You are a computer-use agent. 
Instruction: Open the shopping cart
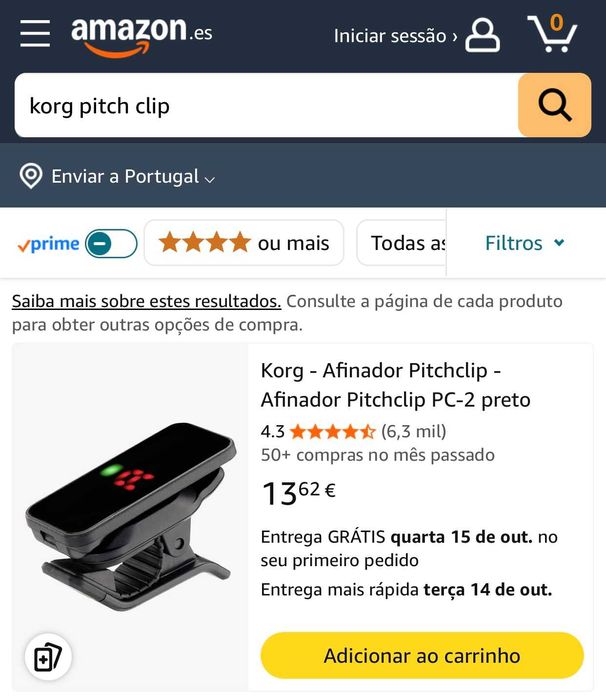tap(552, 34)
